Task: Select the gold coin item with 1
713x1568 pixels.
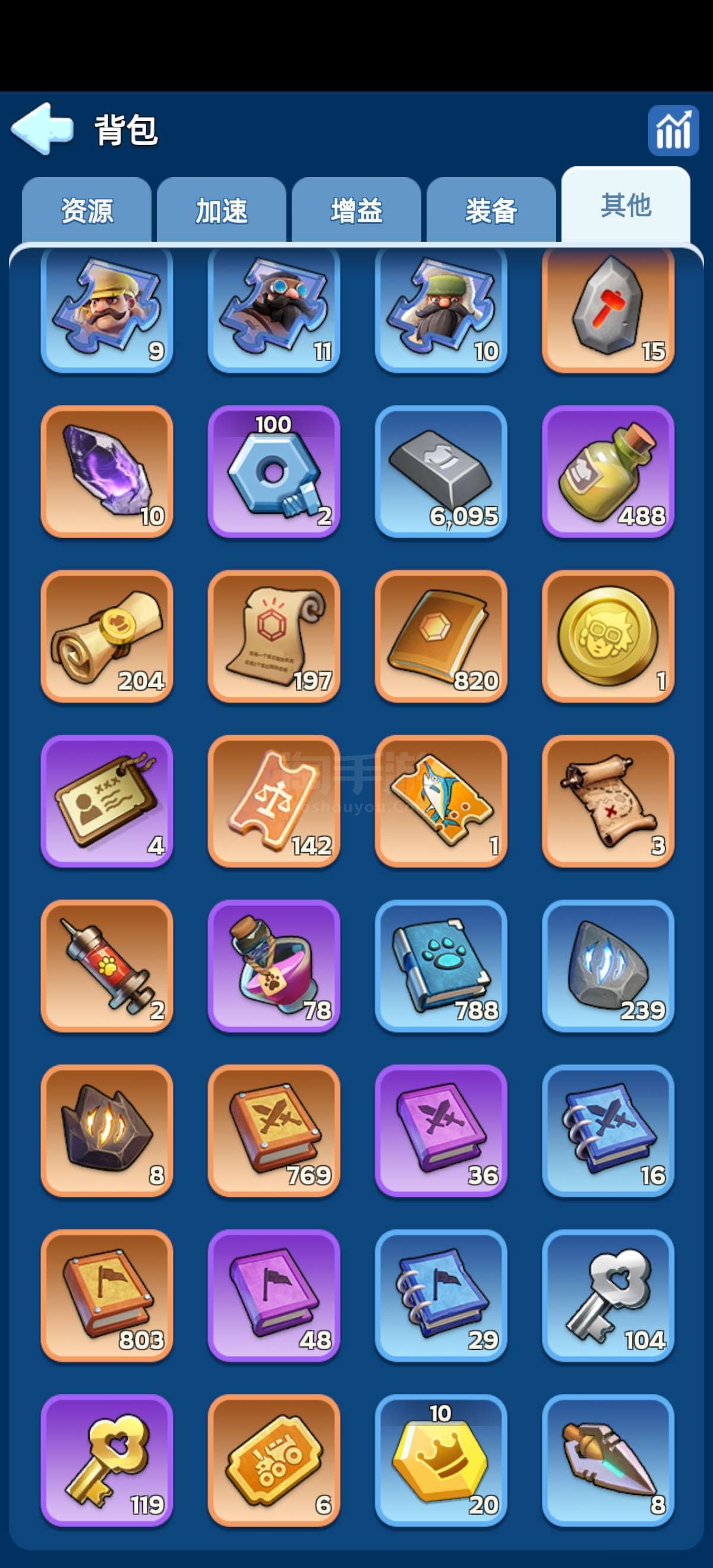Action: click(608, 636)
